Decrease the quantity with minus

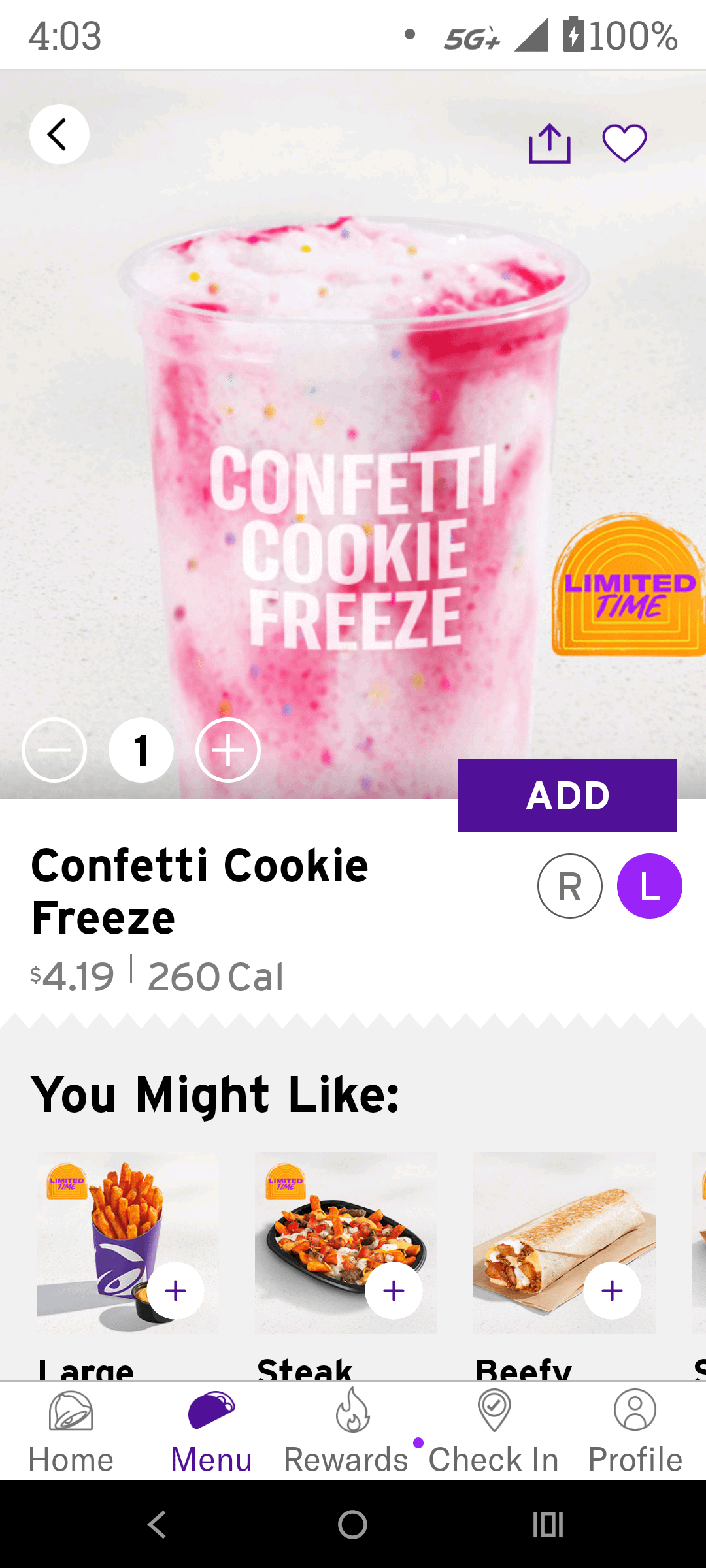click(54, 750)
